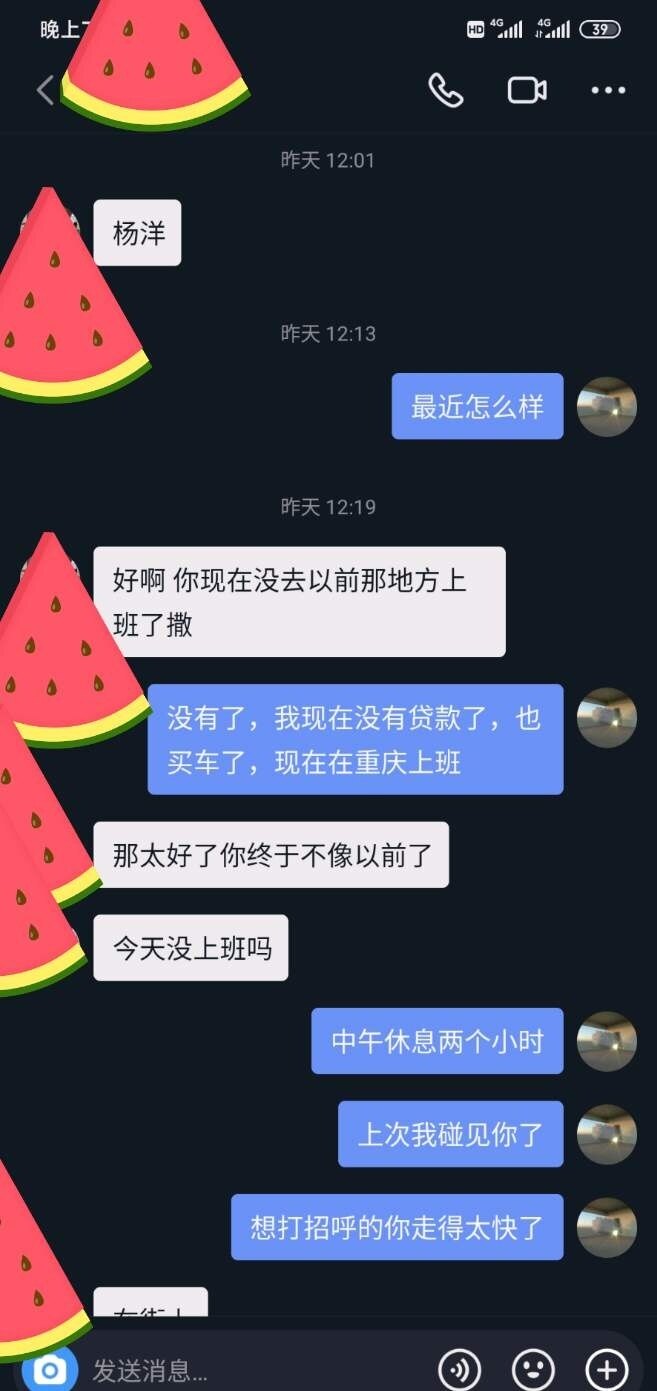
Task: Open the overflow menu
Action: [608, 91]
